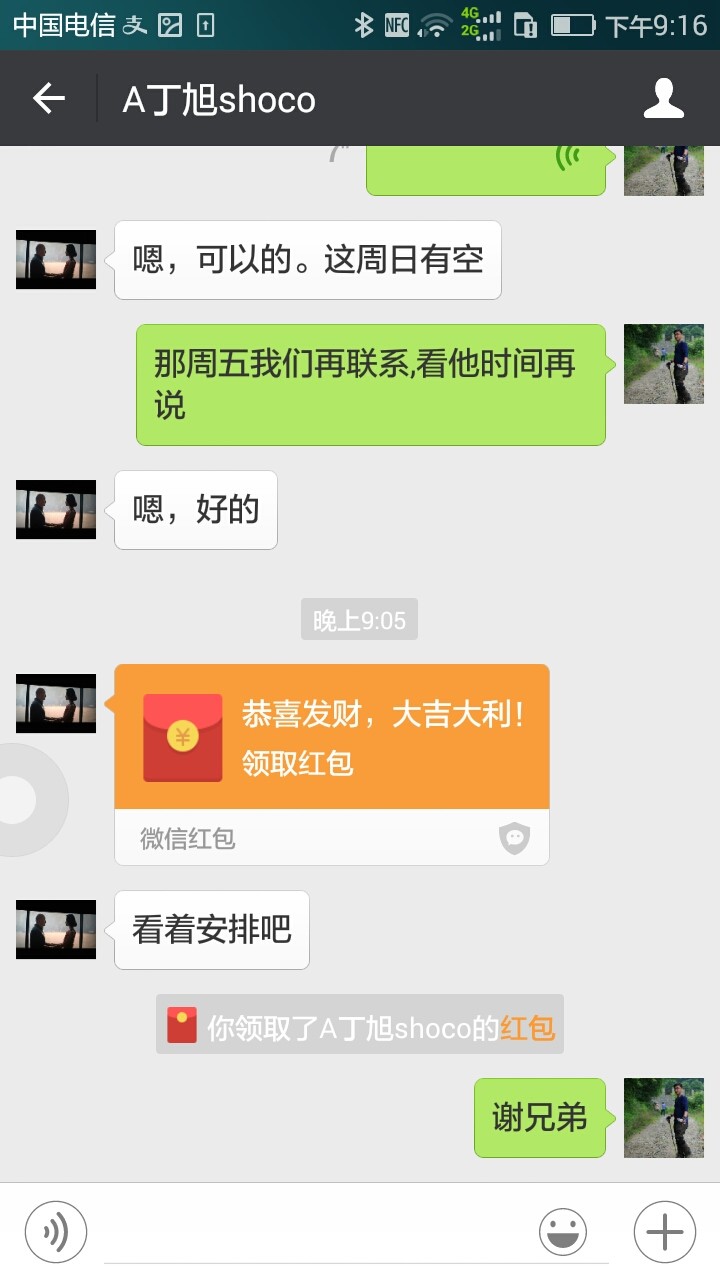The image size is (720, 1280).
Task: Tap the orange 红包 link in notice
Action: pyautogui.click(x=527, y=1027)
